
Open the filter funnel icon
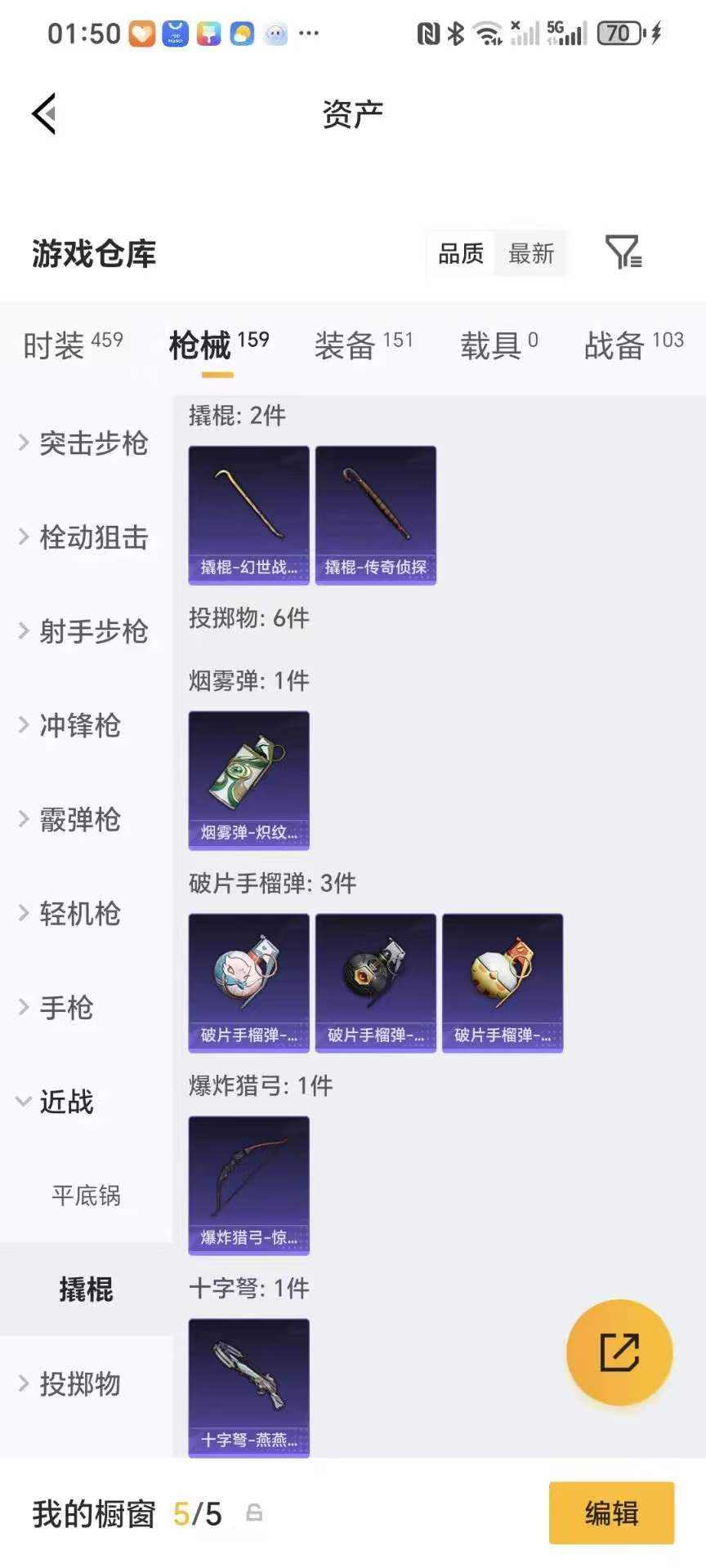click(621, 253)
